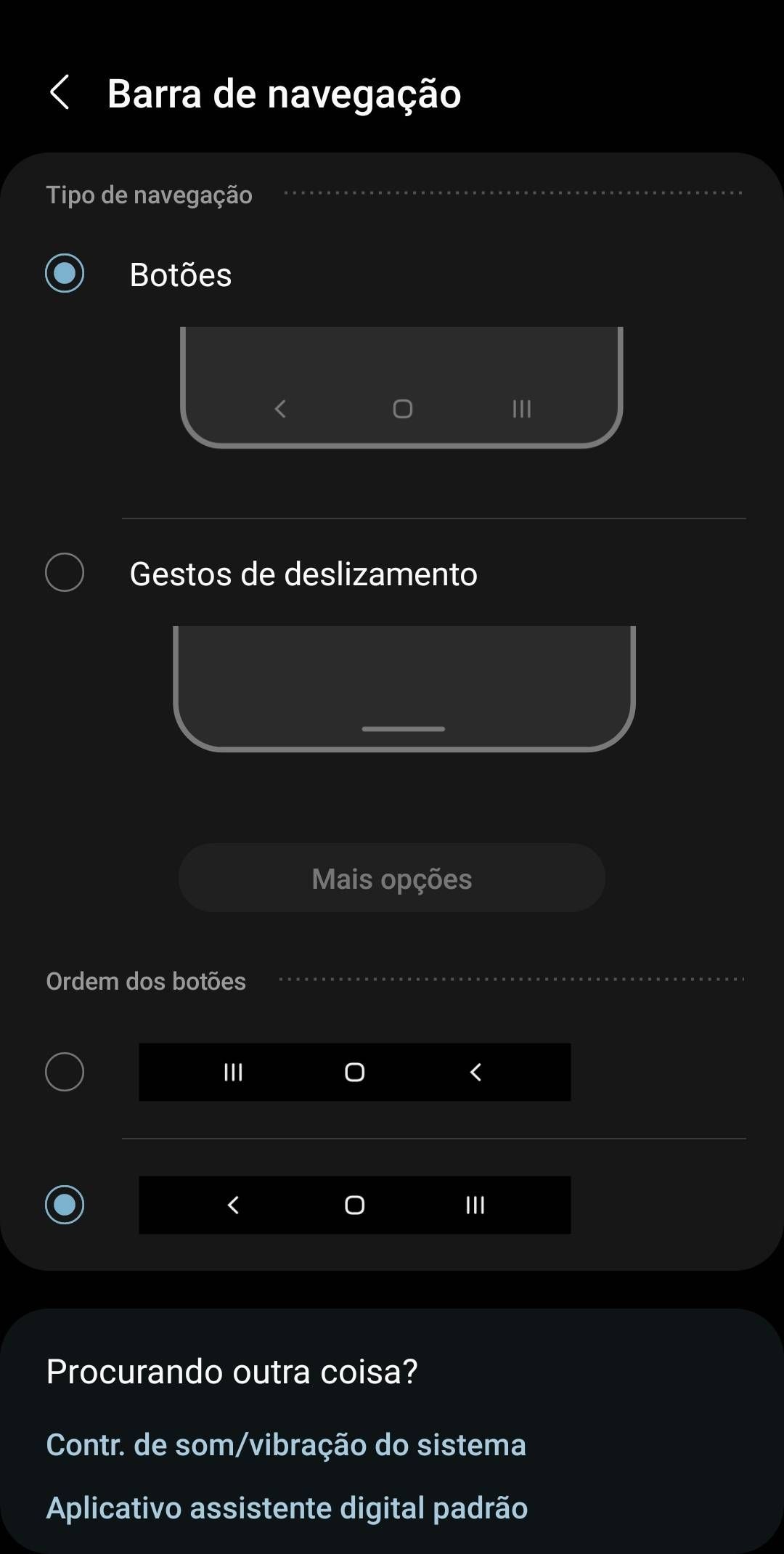Viewport: 784px width, 1554px height.
Task: Tap the Ordem dos botões section header
Action: [145, 981]
